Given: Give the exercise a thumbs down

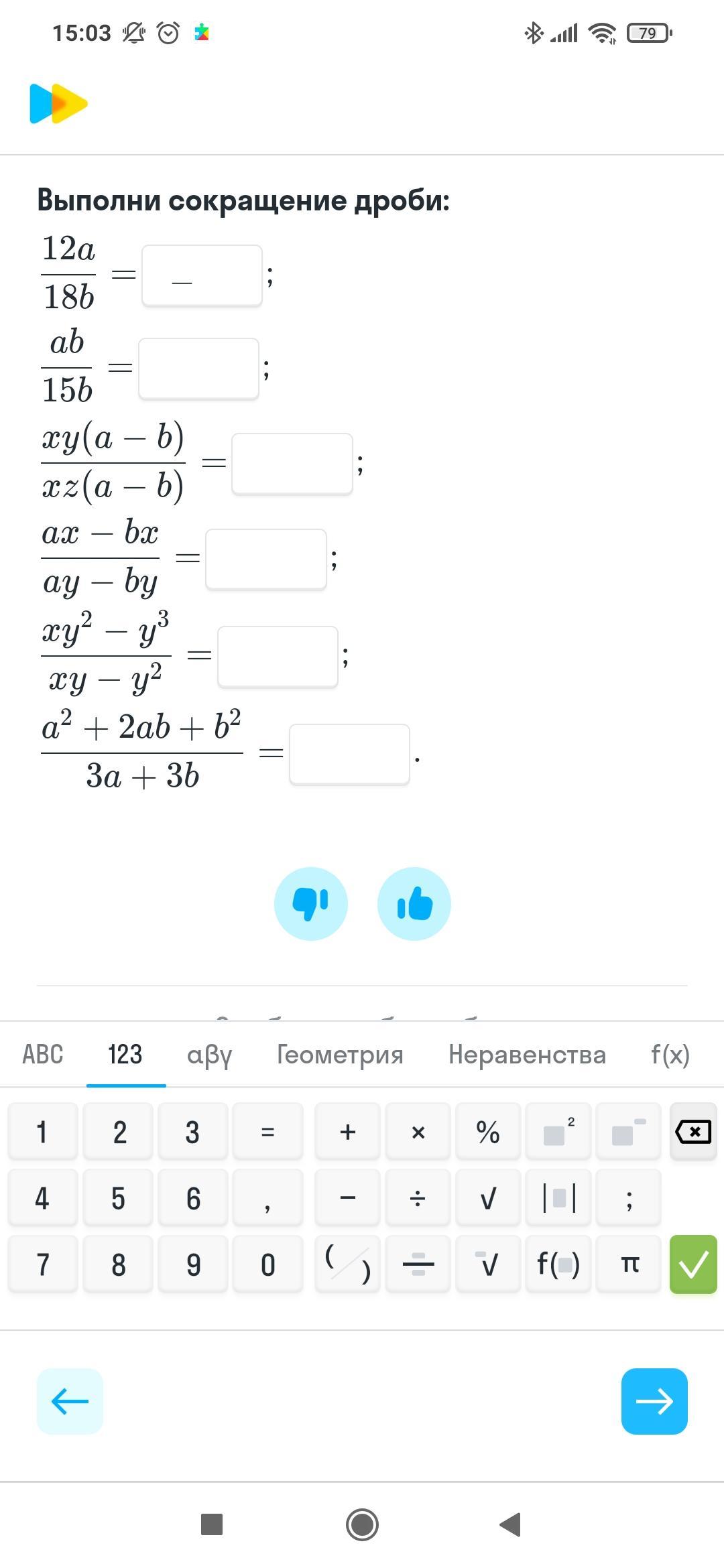Looking at the screenshot, I should (x=311, y=904).
